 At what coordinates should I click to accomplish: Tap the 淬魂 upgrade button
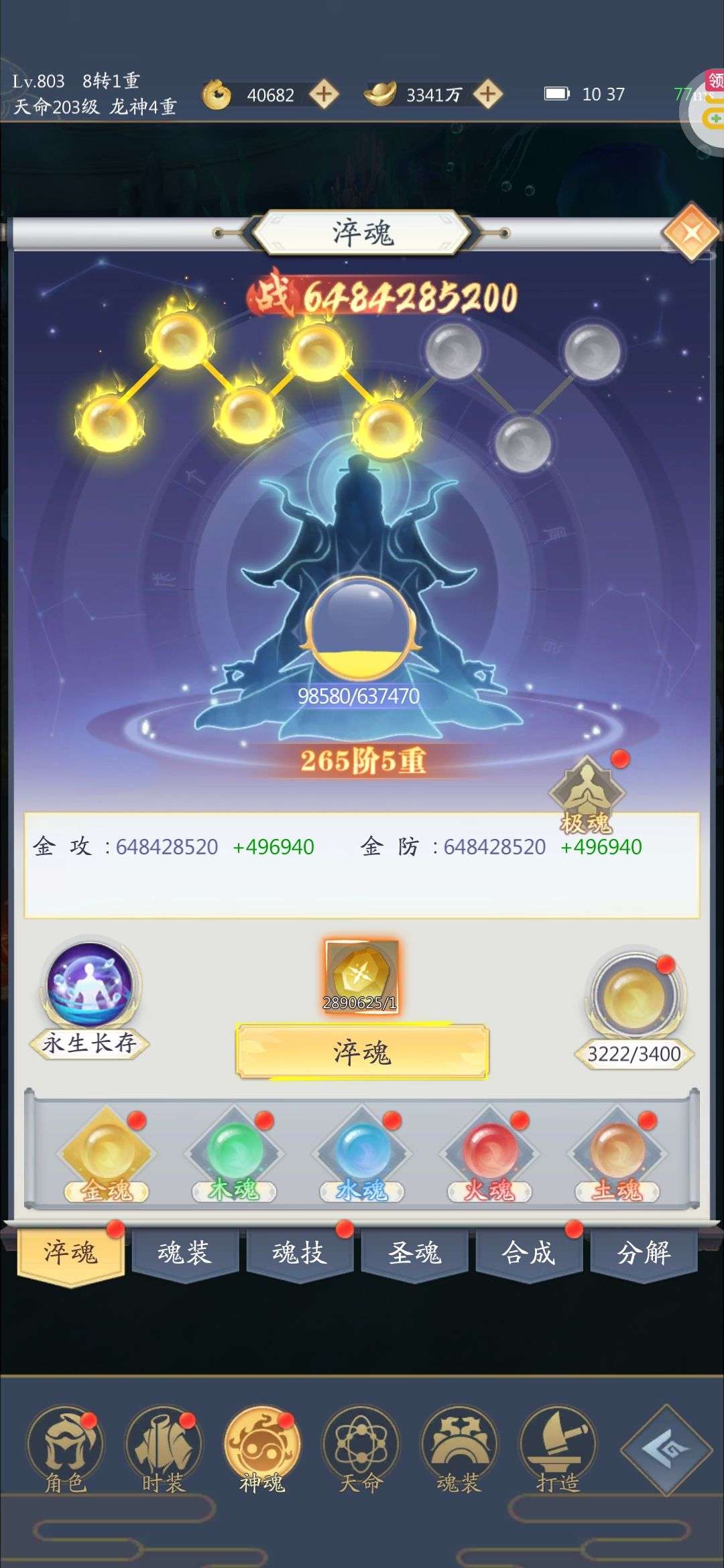[x=362, y=1051]
